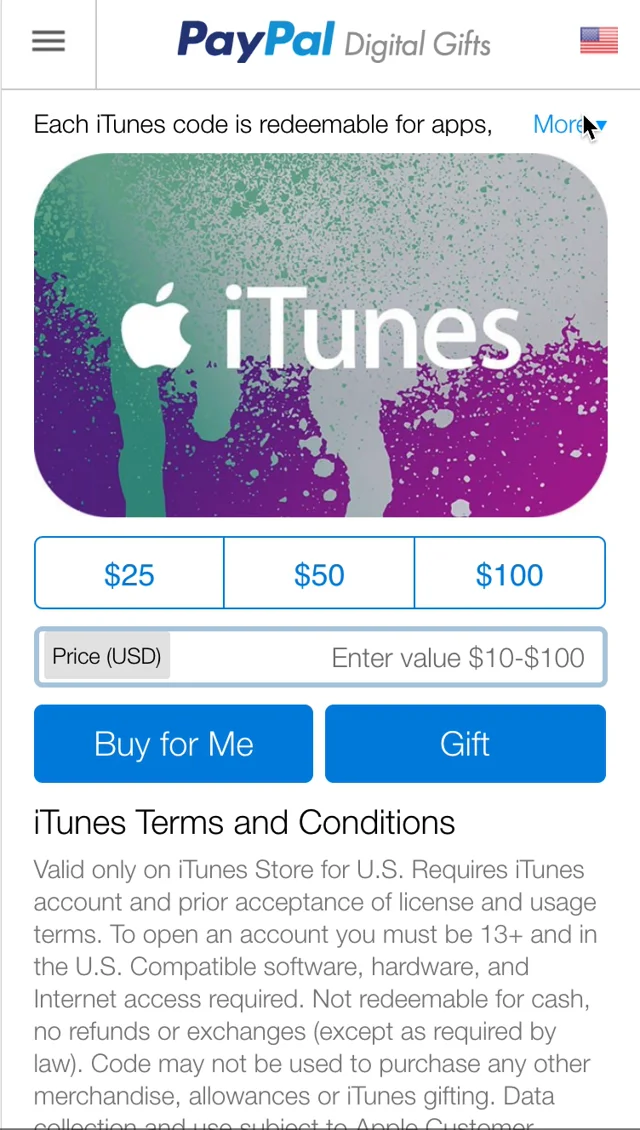The height and width of the screenshot is (1130, 640).
Task: Select the $25 amount
Action: (x=129, y=574)
